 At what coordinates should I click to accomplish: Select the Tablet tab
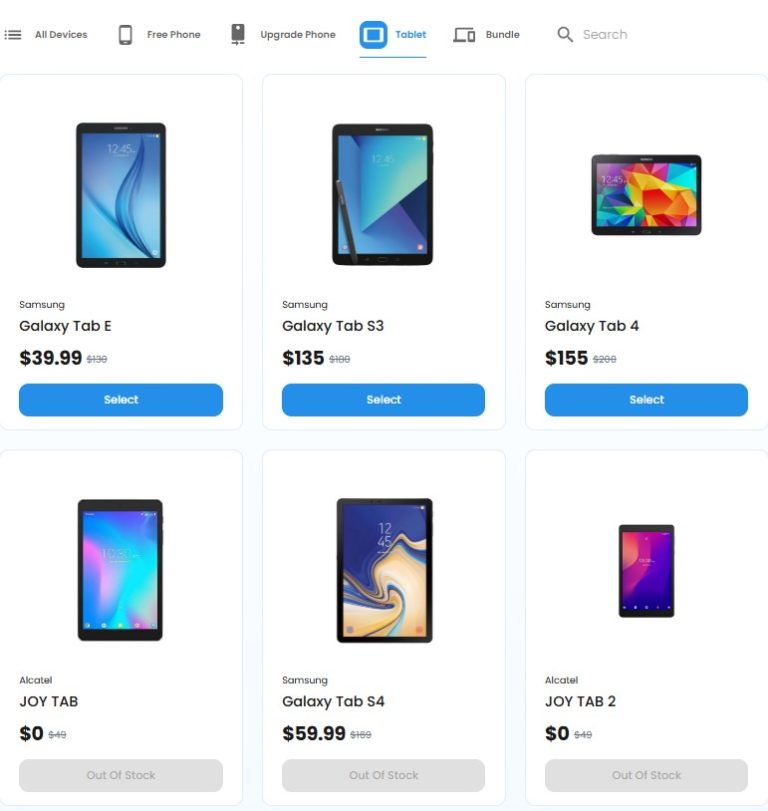pos(393,35)
